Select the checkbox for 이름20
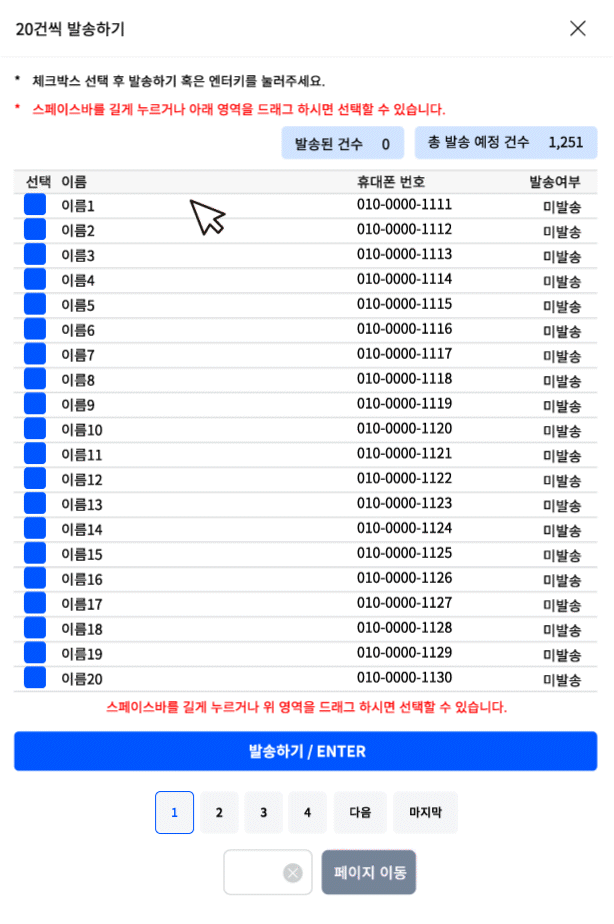This screenshot has width=614, height=924. tap(35, 678)
